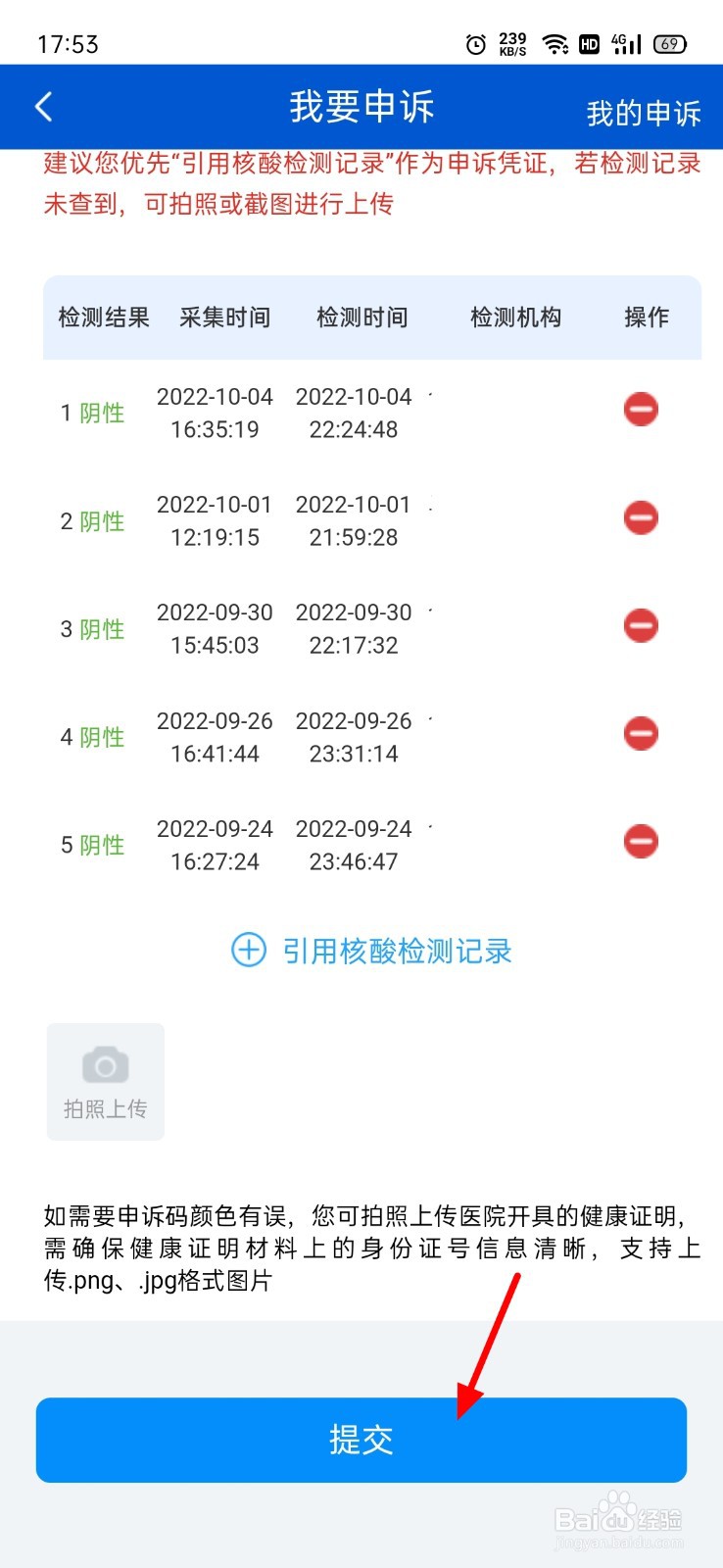Image resolution: width=723 pixels, height=1568 pixels.
Task: Go back using the top-left arrow
Action: point(44,107)
